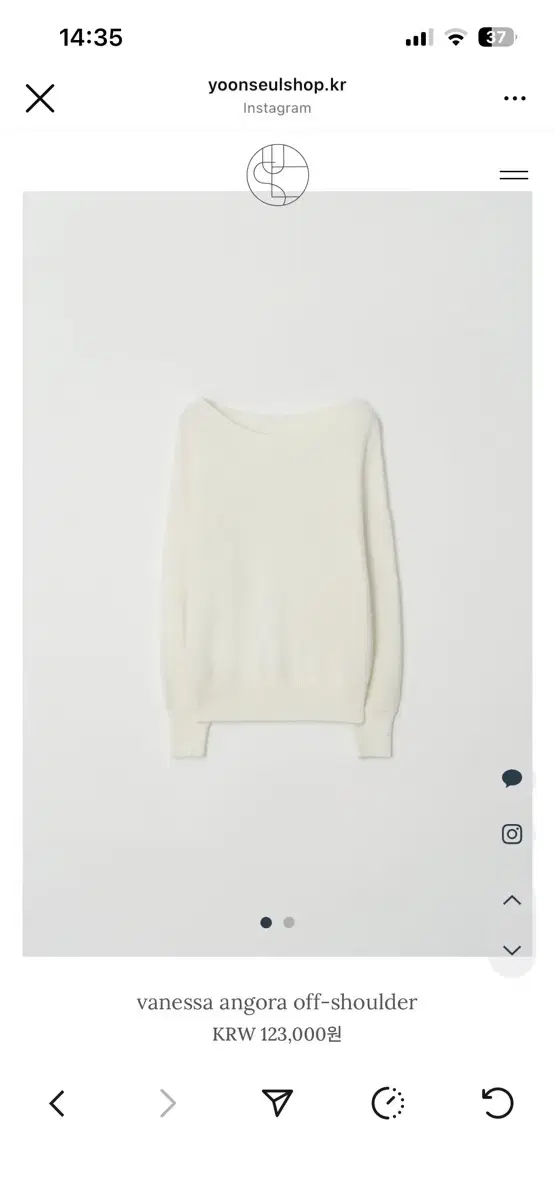The width and height of the screenshot is (555, 1200).
Task: Jump to top of page arrow
Action: click(512, 900)
